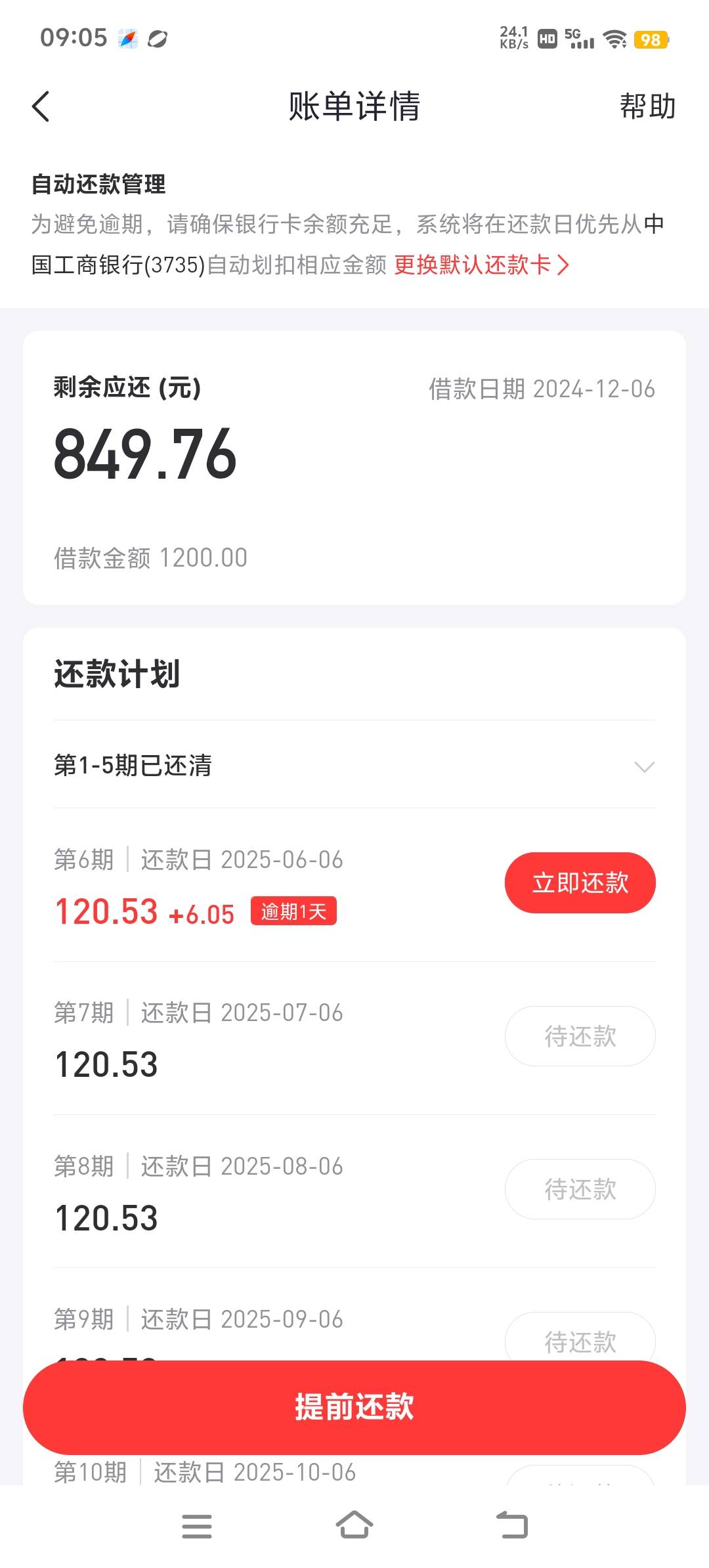Go back using the top-left arrow
The image size is (709, 1568).
click(41, 106)
